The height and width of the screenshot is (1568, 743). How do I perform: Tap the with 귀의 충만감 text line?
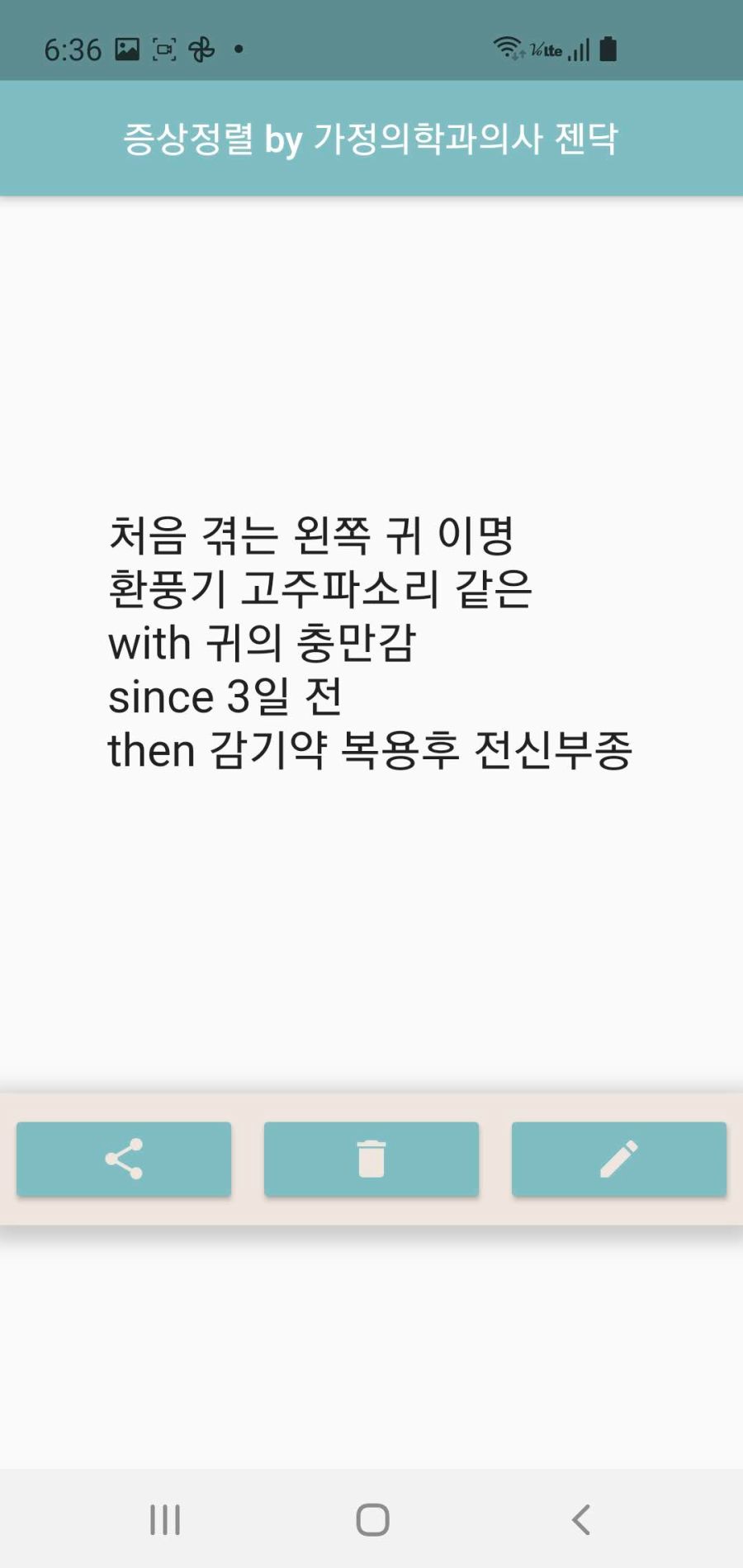tap(265, 643)
